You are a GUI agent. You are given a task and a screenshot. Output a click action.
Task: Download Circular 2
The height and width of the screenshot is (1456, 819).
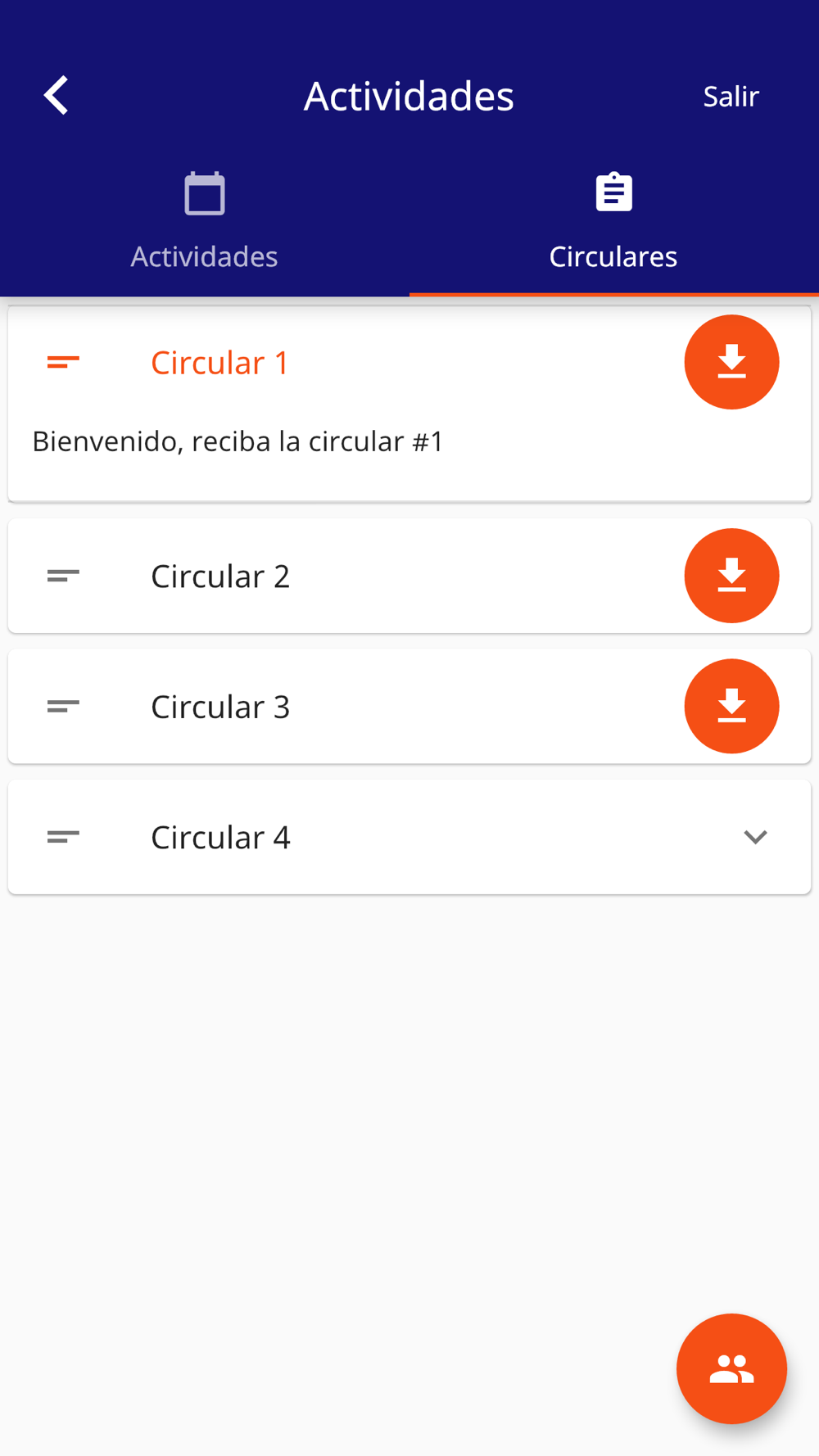coord(731,576)
